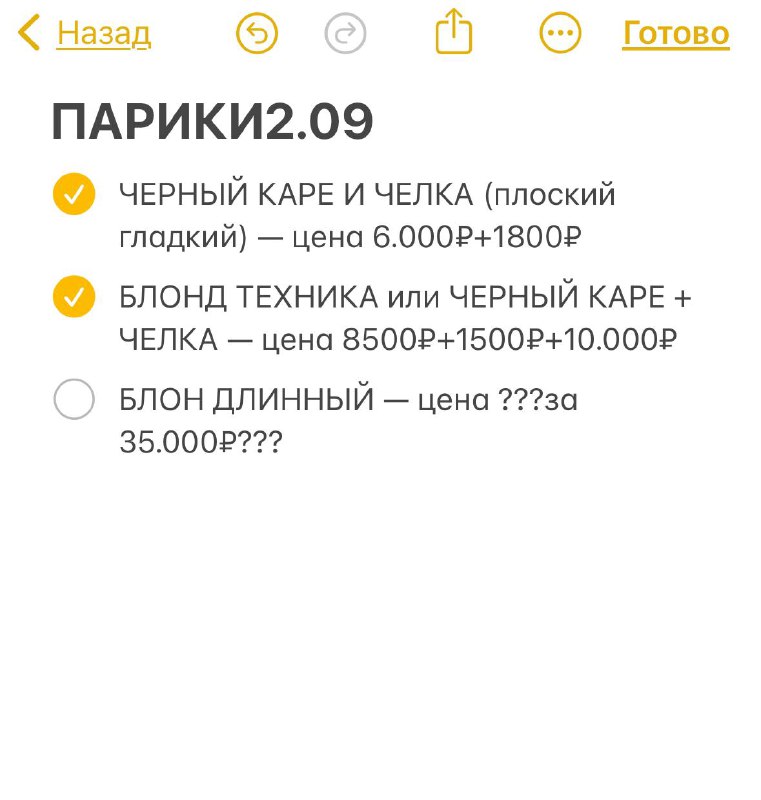
Task: Uncheck the БЛОНД ТЕХНИКА checklist item
Action: tap(73, 299)
